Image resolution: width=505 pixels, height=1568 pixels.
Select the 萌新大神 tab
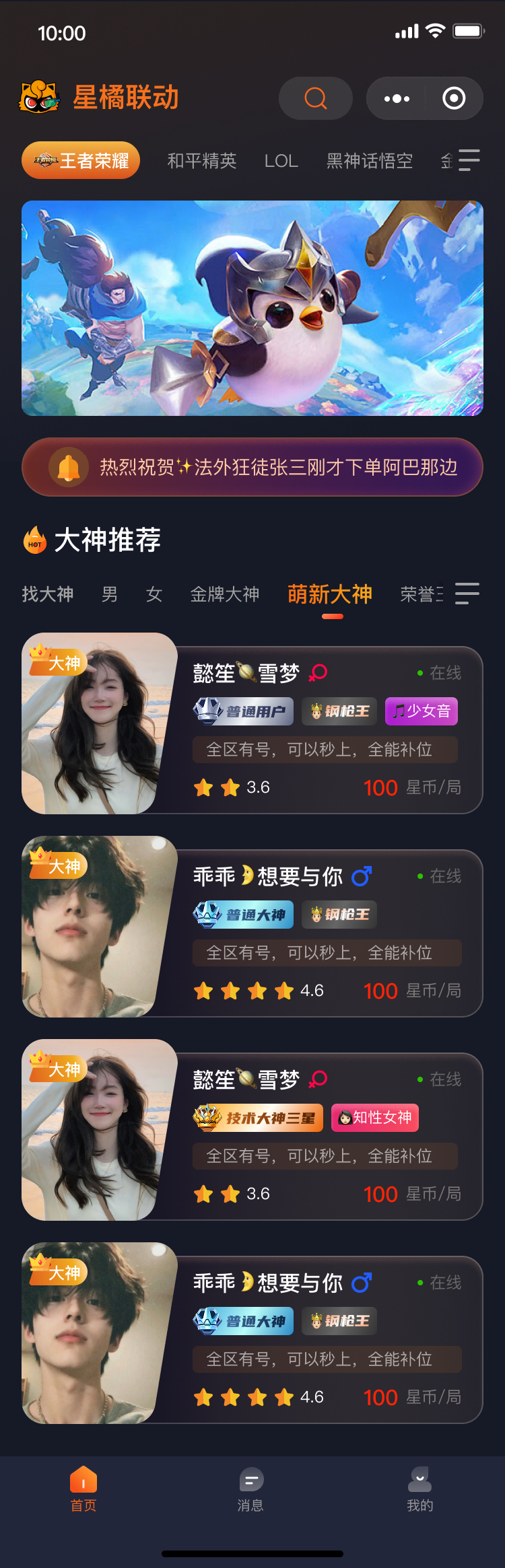(x=330, y=594)
